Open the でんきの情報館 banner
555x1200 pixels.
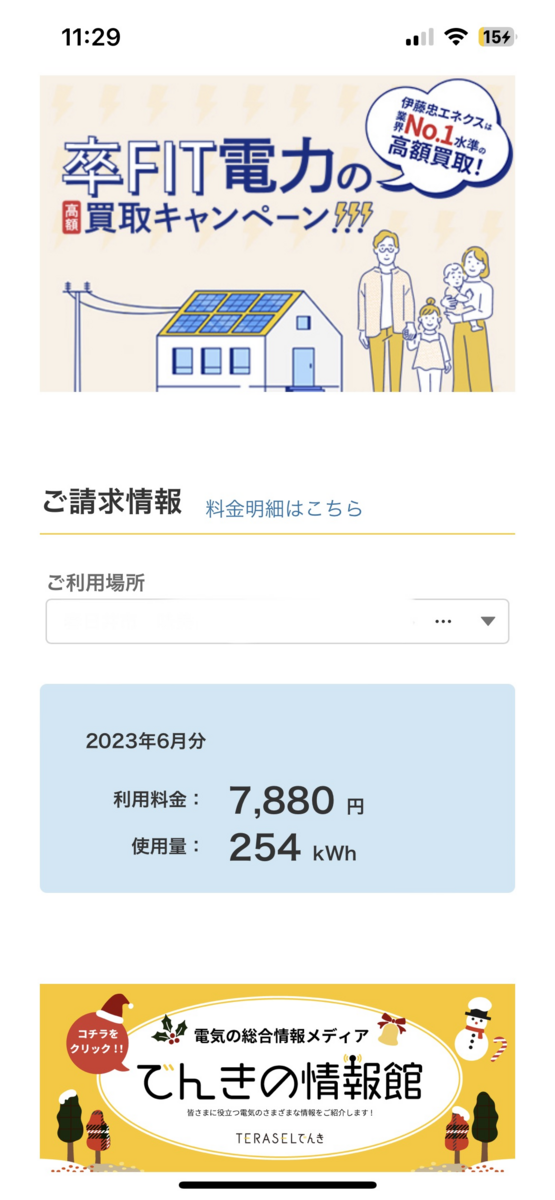(x=277, y=1077)
